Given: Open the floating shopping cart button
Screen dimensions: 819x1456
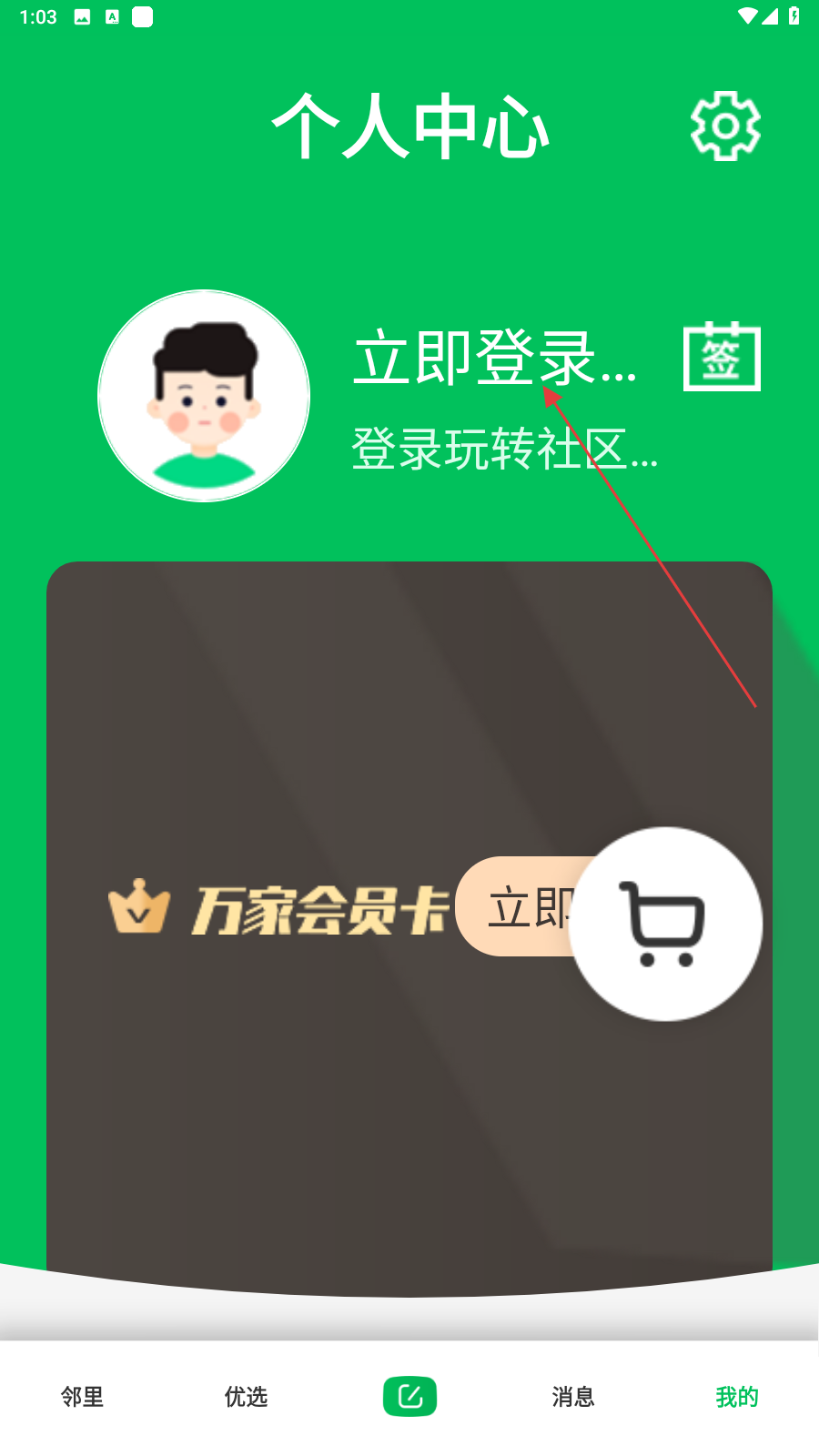Looking at the screenshot, I should click(x=665, y=924).
